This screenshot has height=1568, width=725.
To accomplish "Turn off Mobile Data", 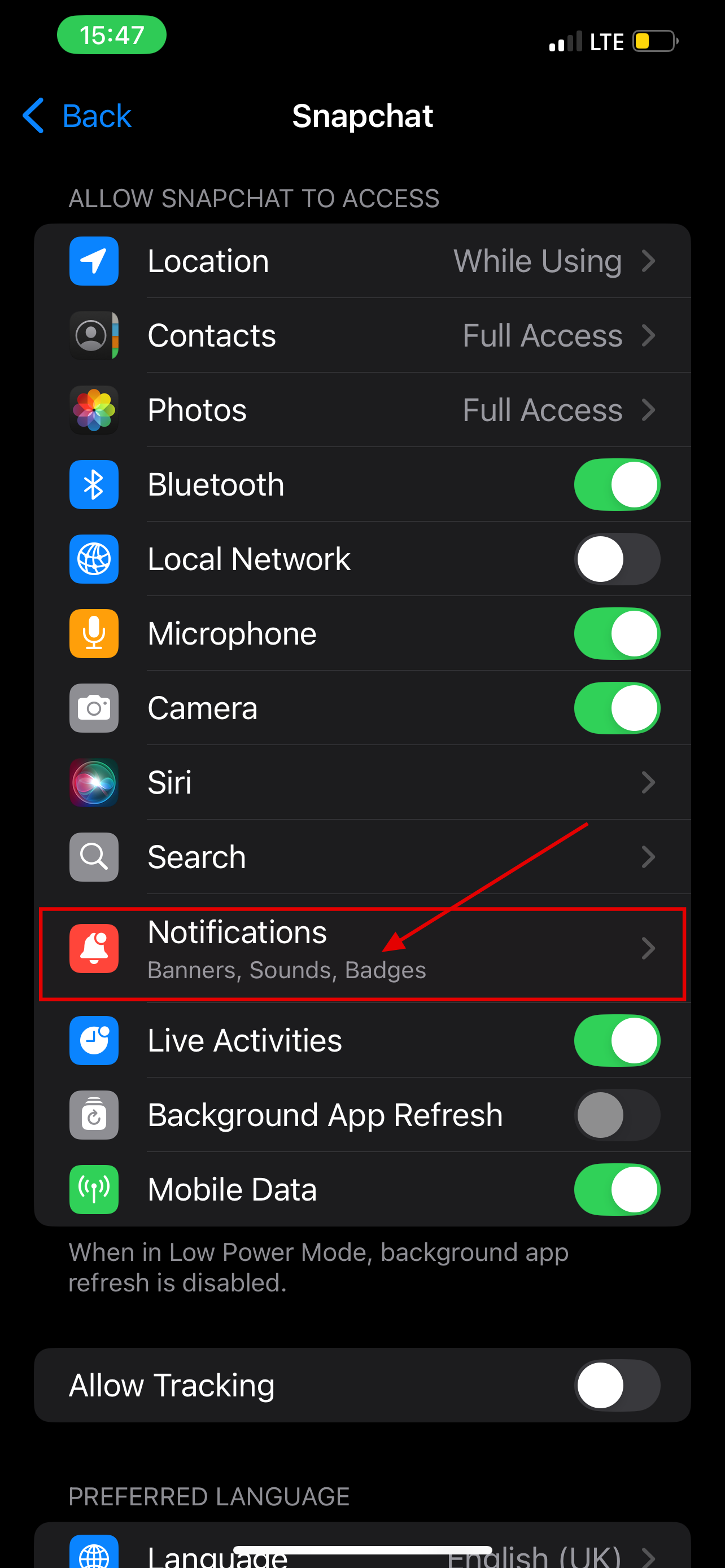I will pos(616,1189).
